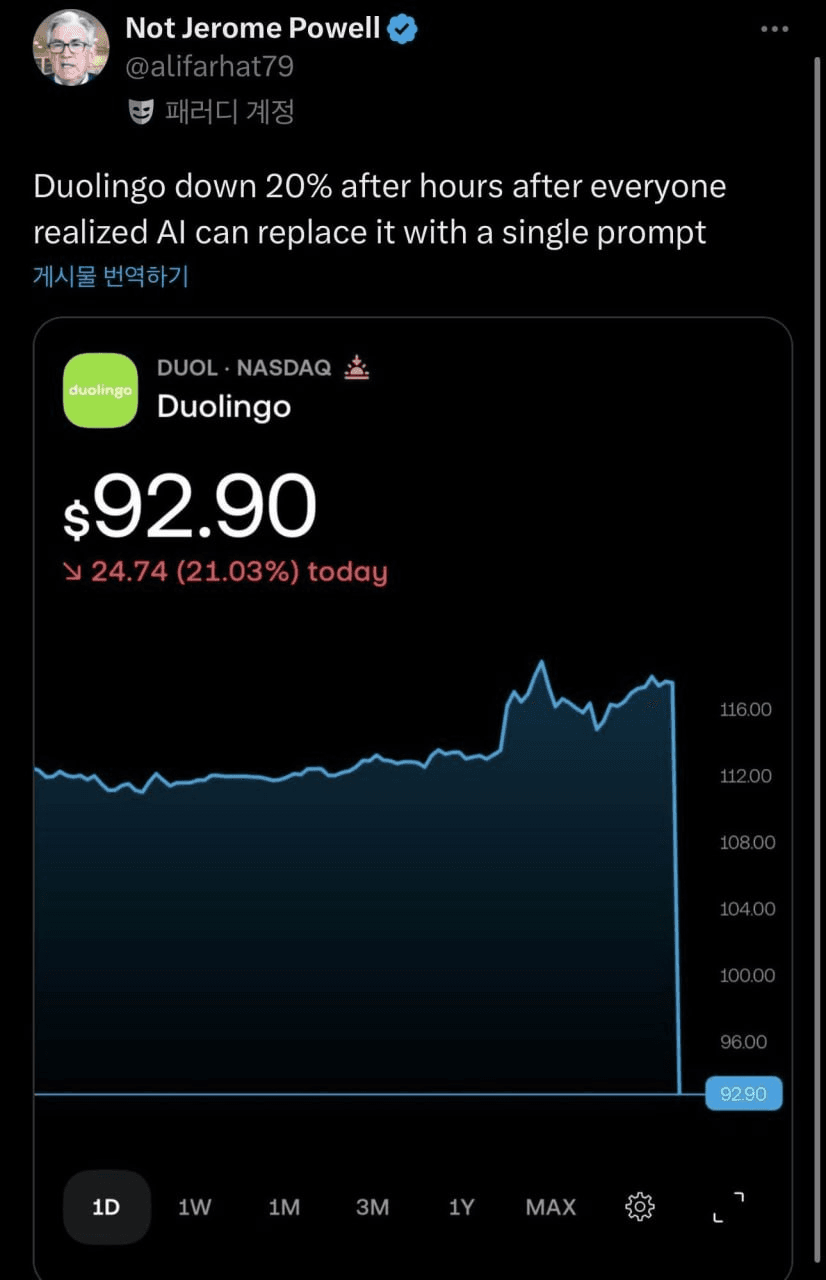Open Not Jerome Powell's profile picture
The image size is (826, 1280).
71,47
